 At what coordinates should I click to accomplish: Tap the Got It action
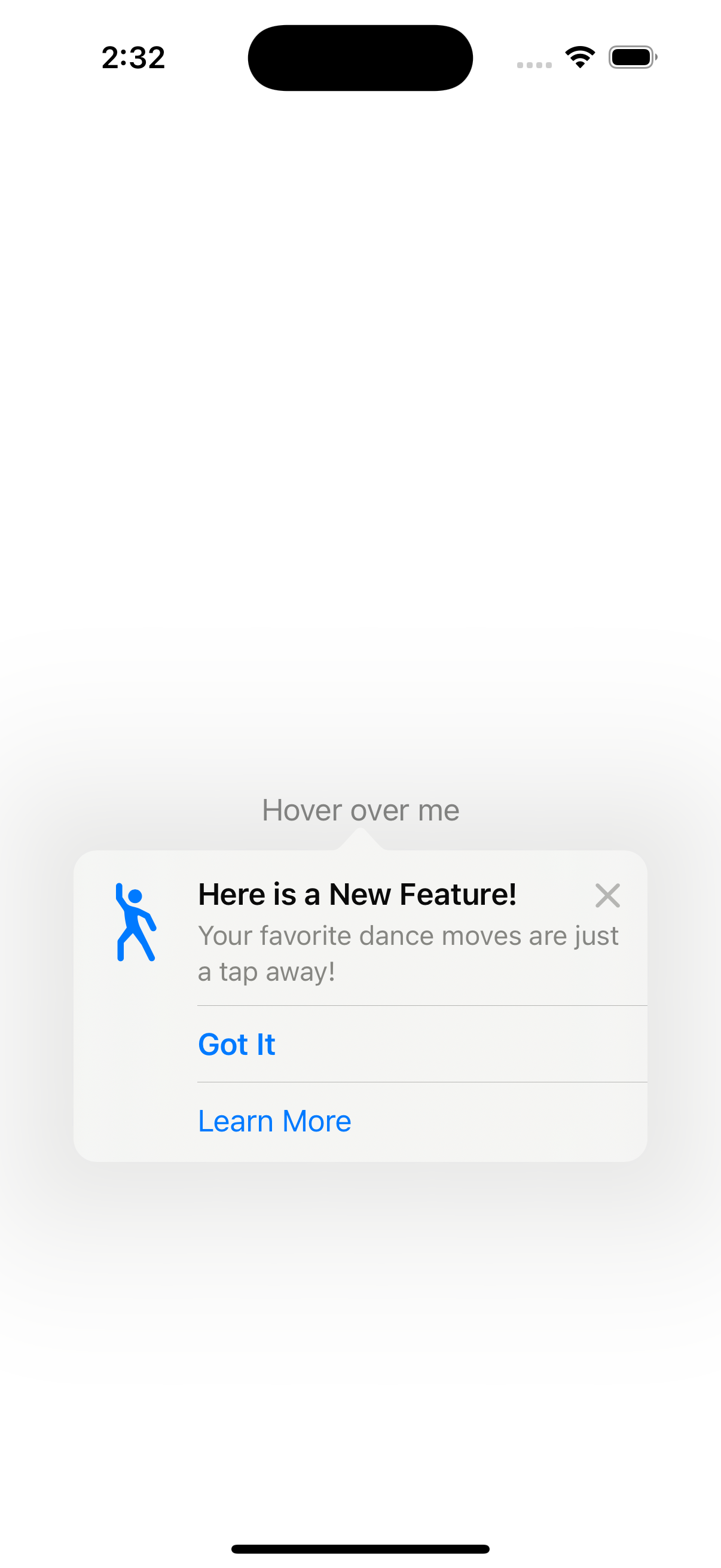[x=237, y=1045]
